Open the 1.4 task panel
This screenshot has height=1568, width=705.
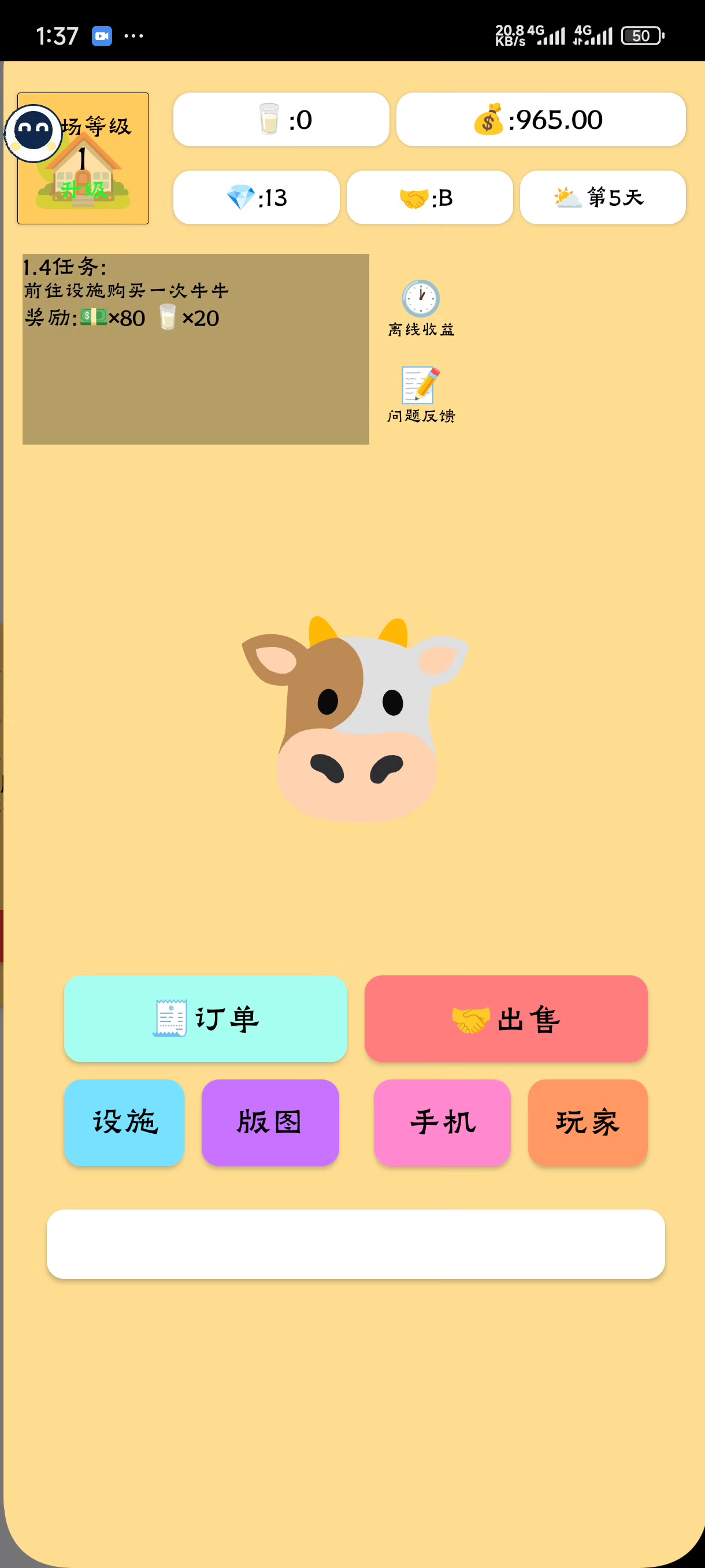click(195, 348)
